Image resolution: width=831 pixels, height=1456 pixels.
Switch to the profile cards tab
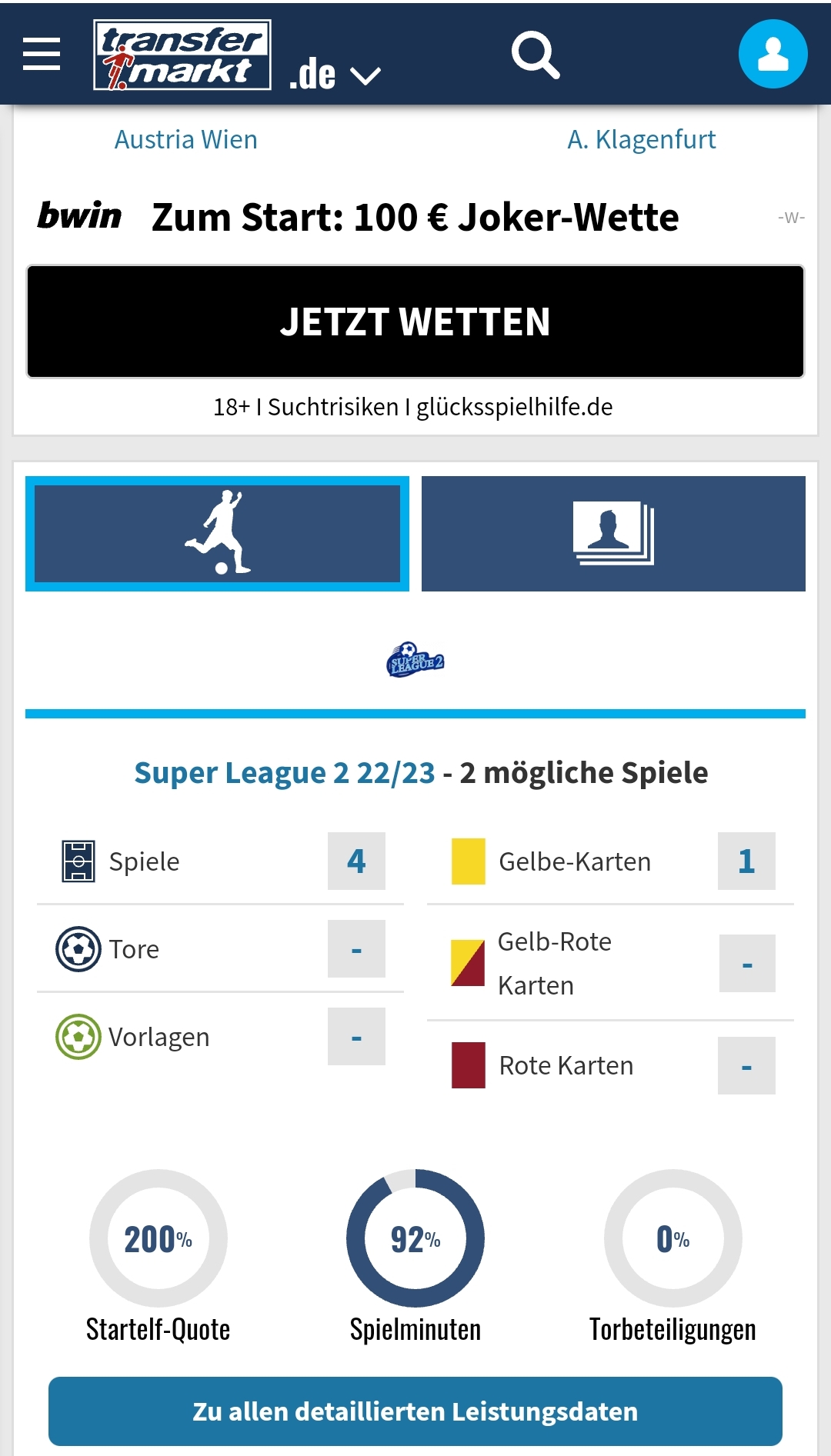point(613,534)
